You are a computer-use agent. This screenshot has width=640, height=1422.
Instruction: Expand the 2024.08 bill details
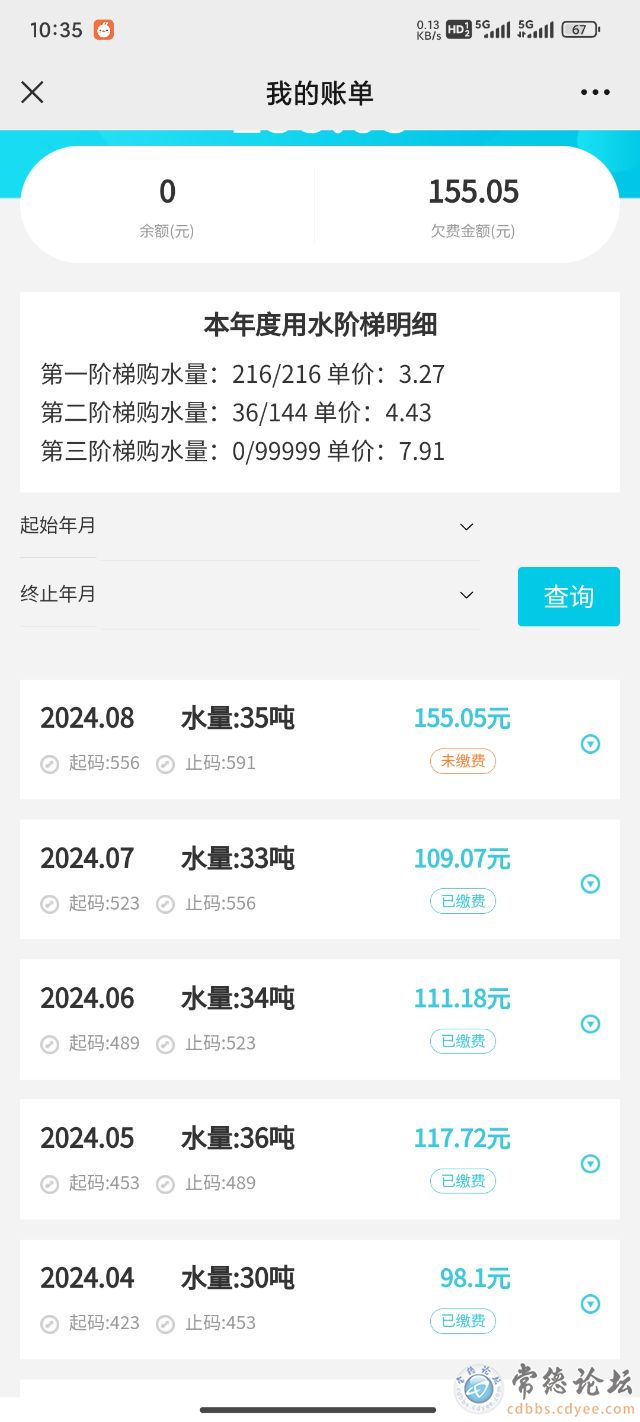coord(591,744)
